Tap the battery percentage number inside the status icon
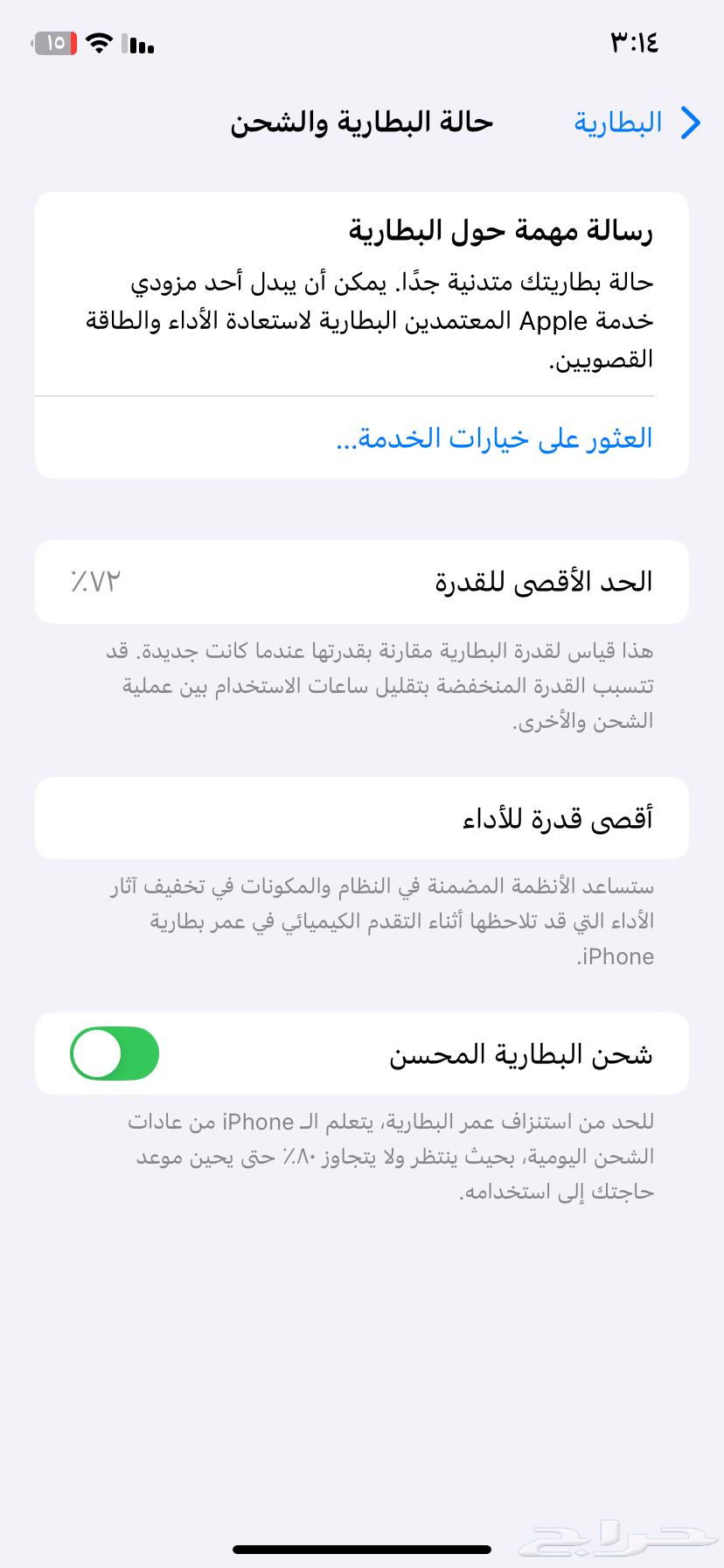 pos(54,40)
